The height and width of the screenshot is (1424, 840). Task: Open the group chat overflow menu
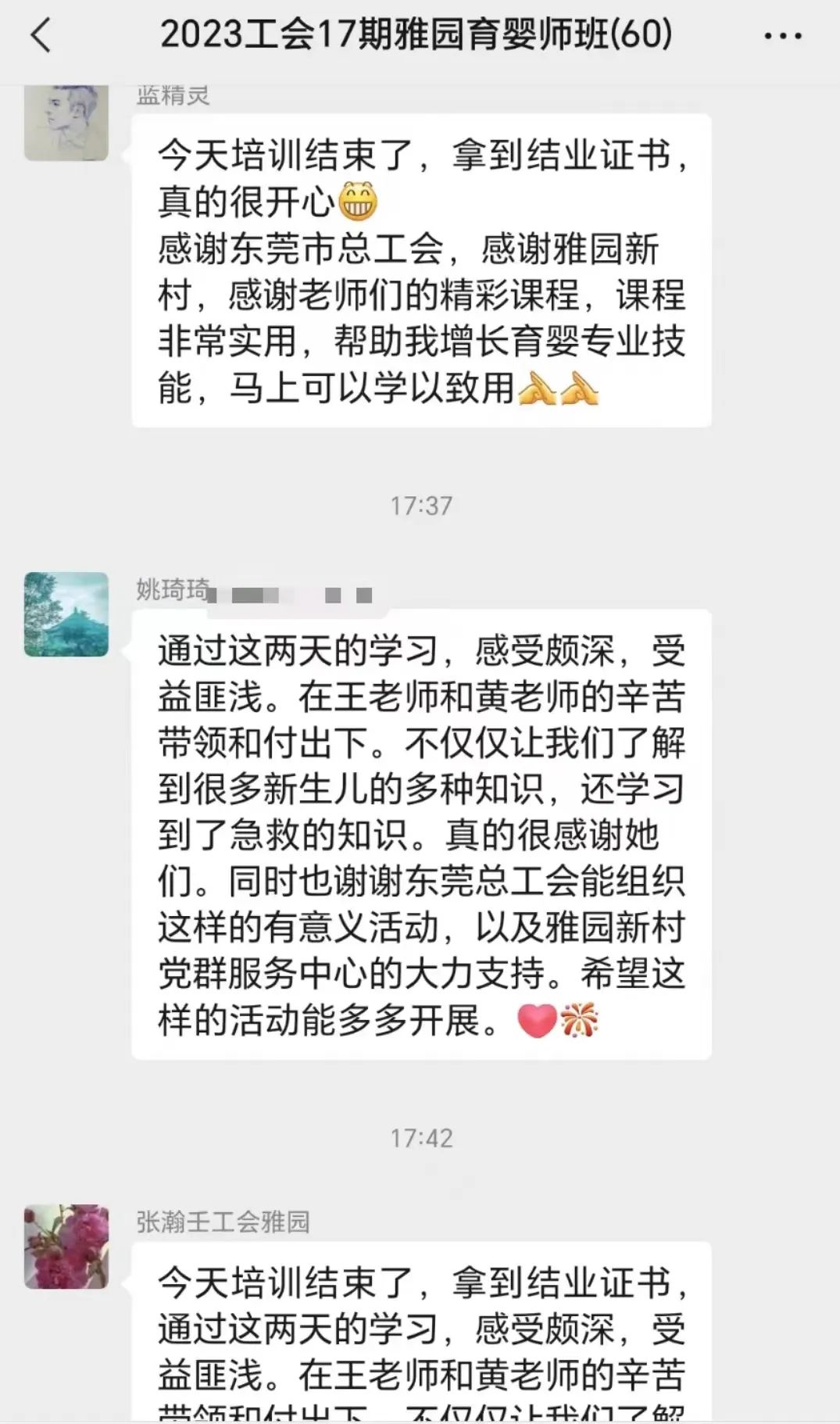click(782, 36)
